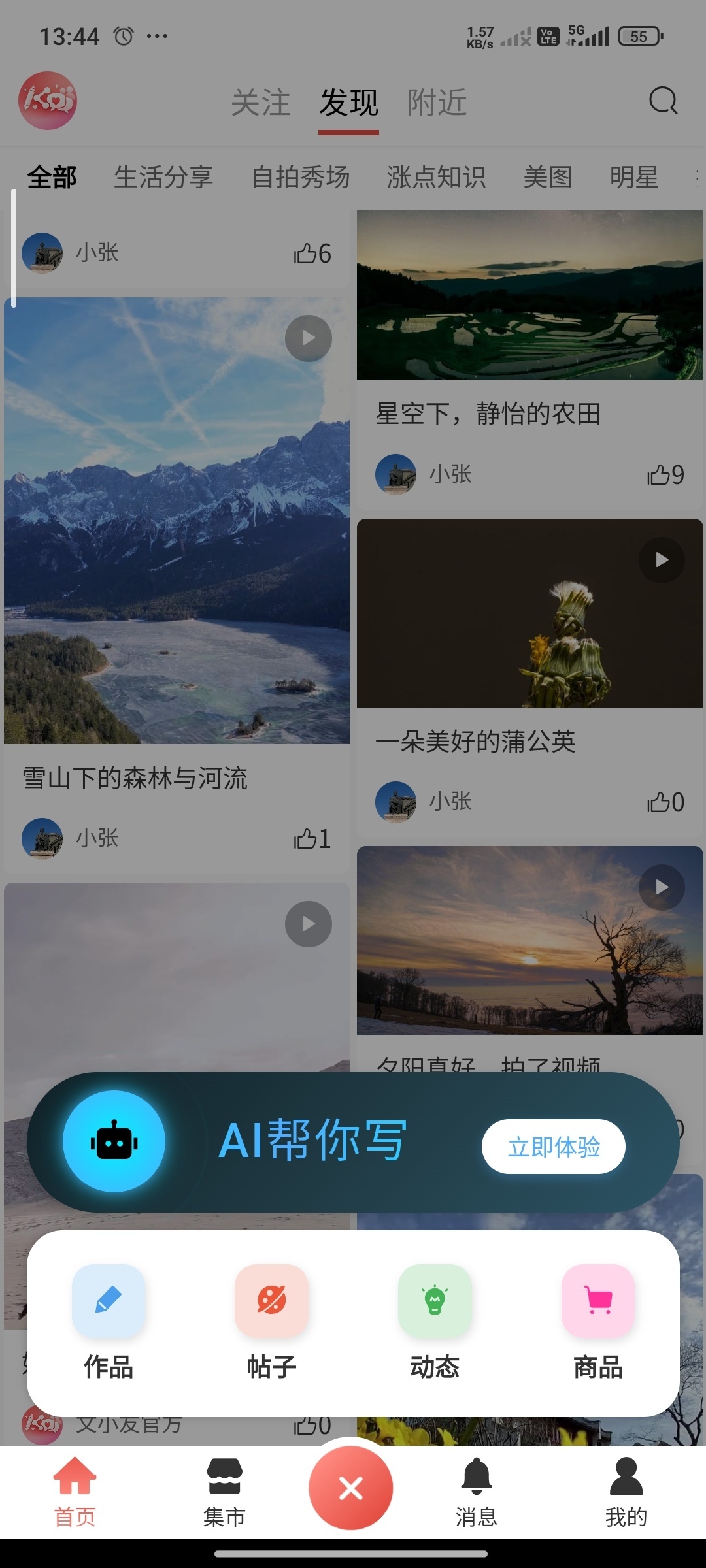This screenshot has width=706, height=1568.
Task: Show the 美图 category
Action: coord(548,177)
